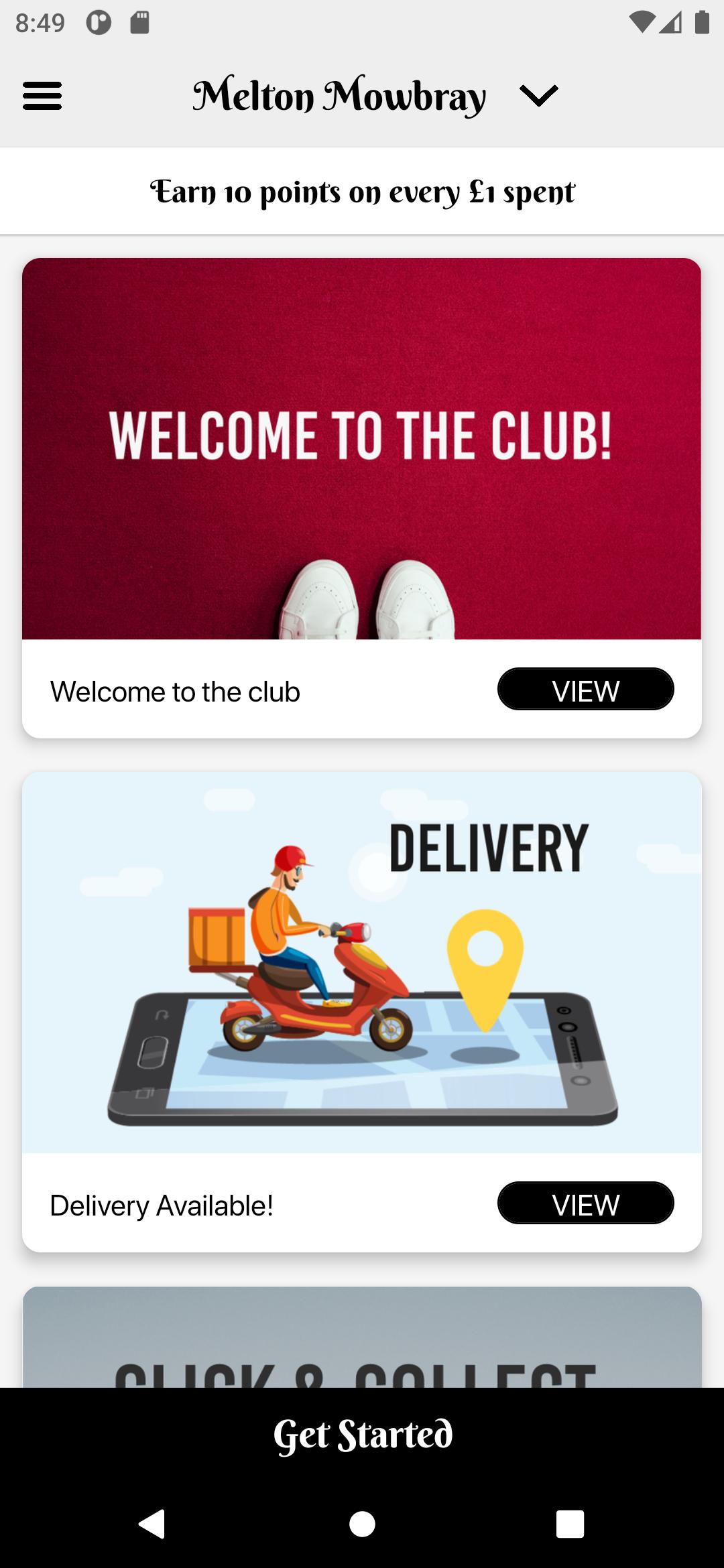This screenshot has width=724, height=1568.
Task: Tap VIEW on Welcome to the club
Action: (585, 689)
